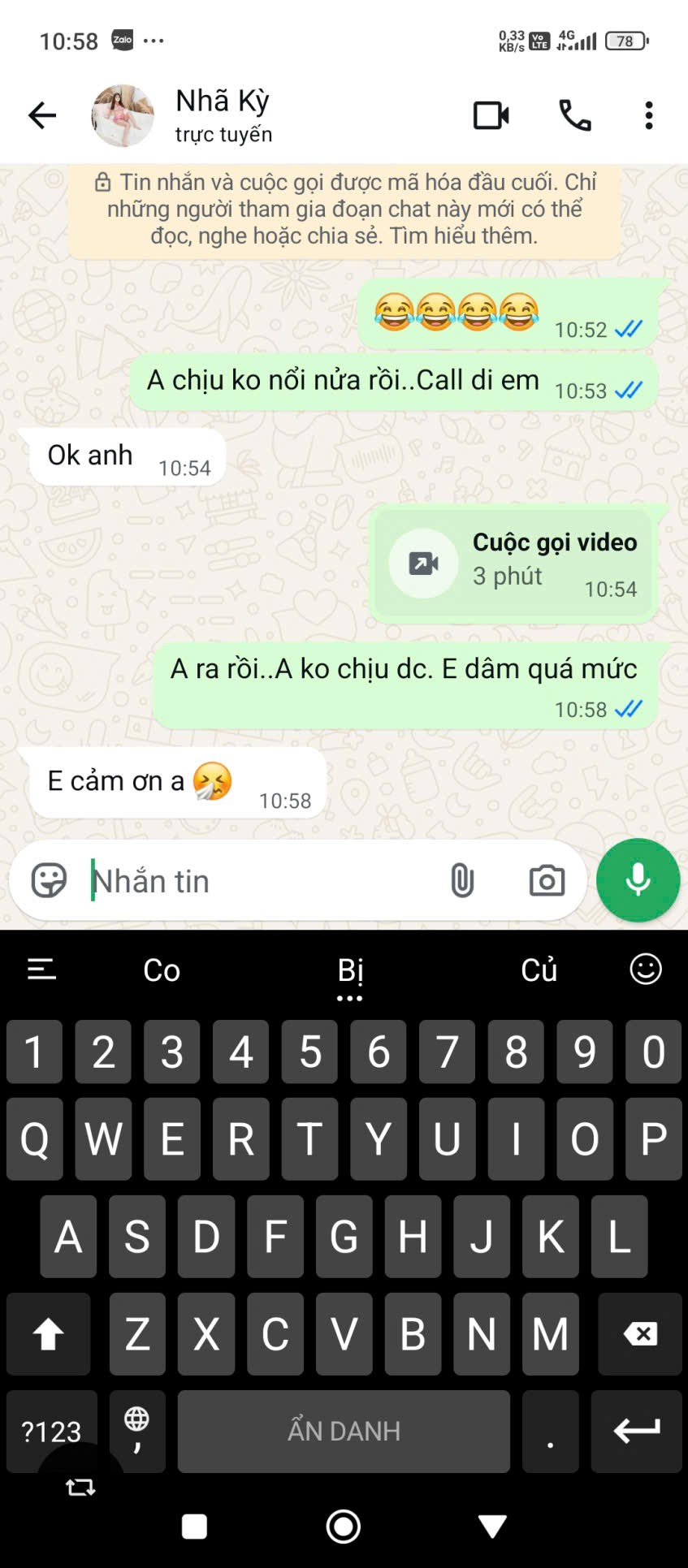Open the keyboard menu icon
Screen dimensions: 688x1568
tap(41, 969)
